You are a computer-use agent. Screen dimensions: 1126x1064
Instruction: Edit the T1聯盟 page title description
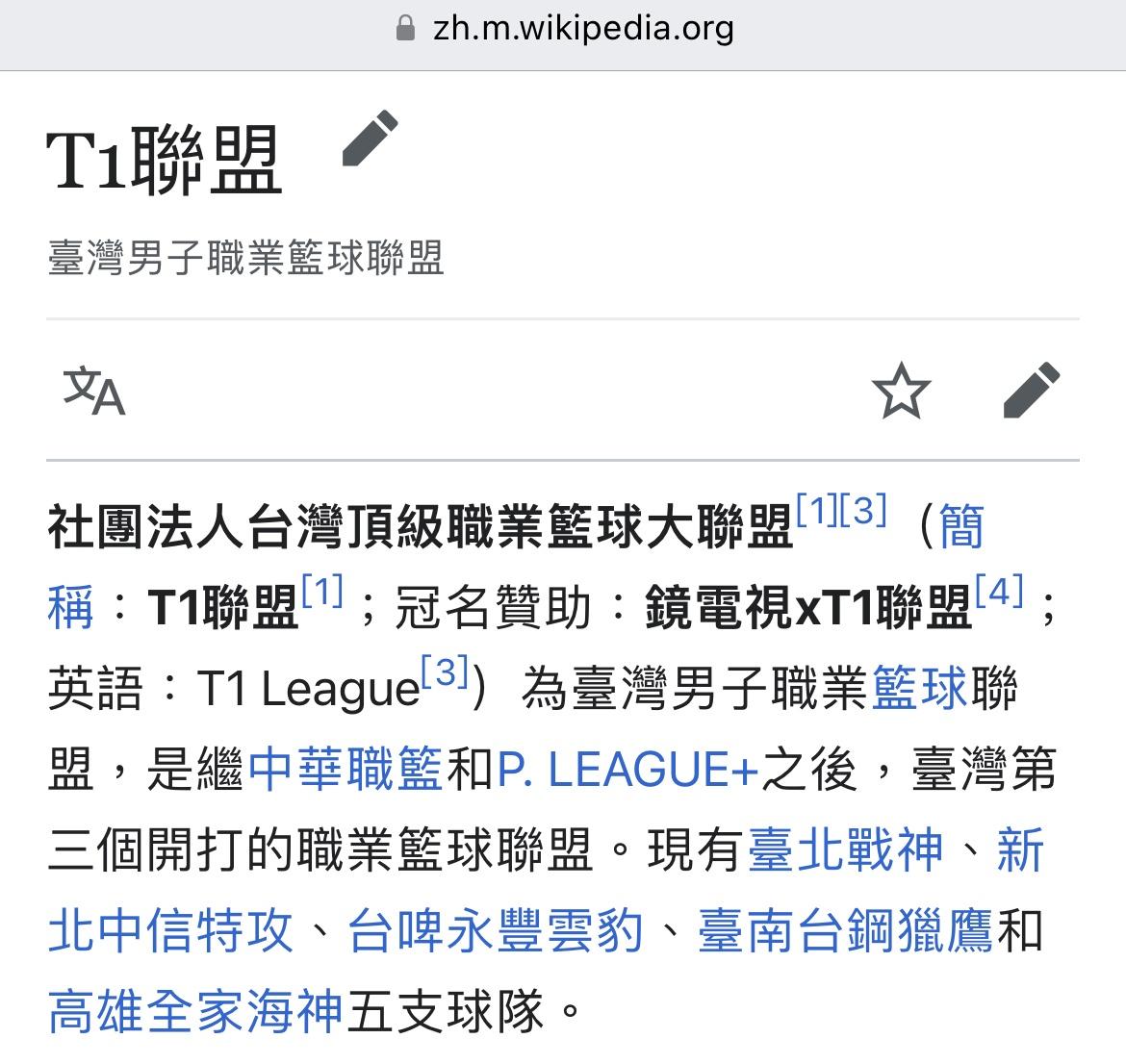pyautogui.click(x=371, y=139)
